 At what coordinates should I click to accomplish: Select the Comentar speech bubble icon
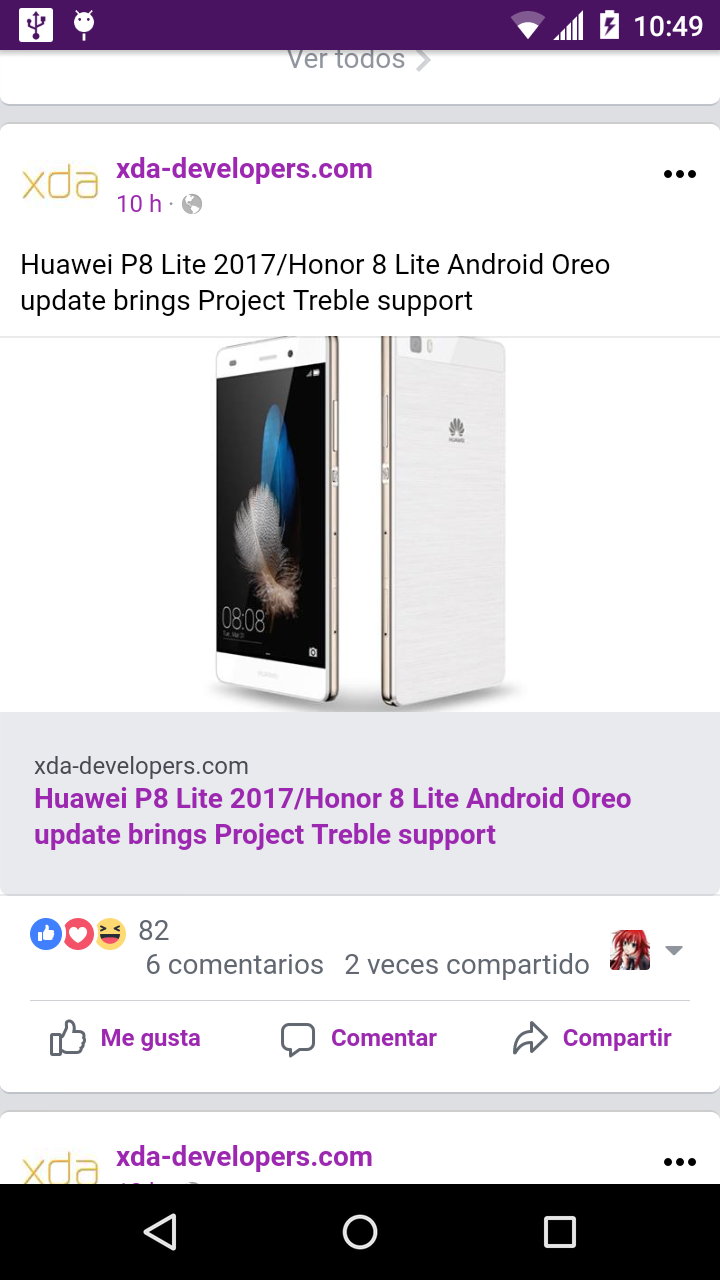297,1038
